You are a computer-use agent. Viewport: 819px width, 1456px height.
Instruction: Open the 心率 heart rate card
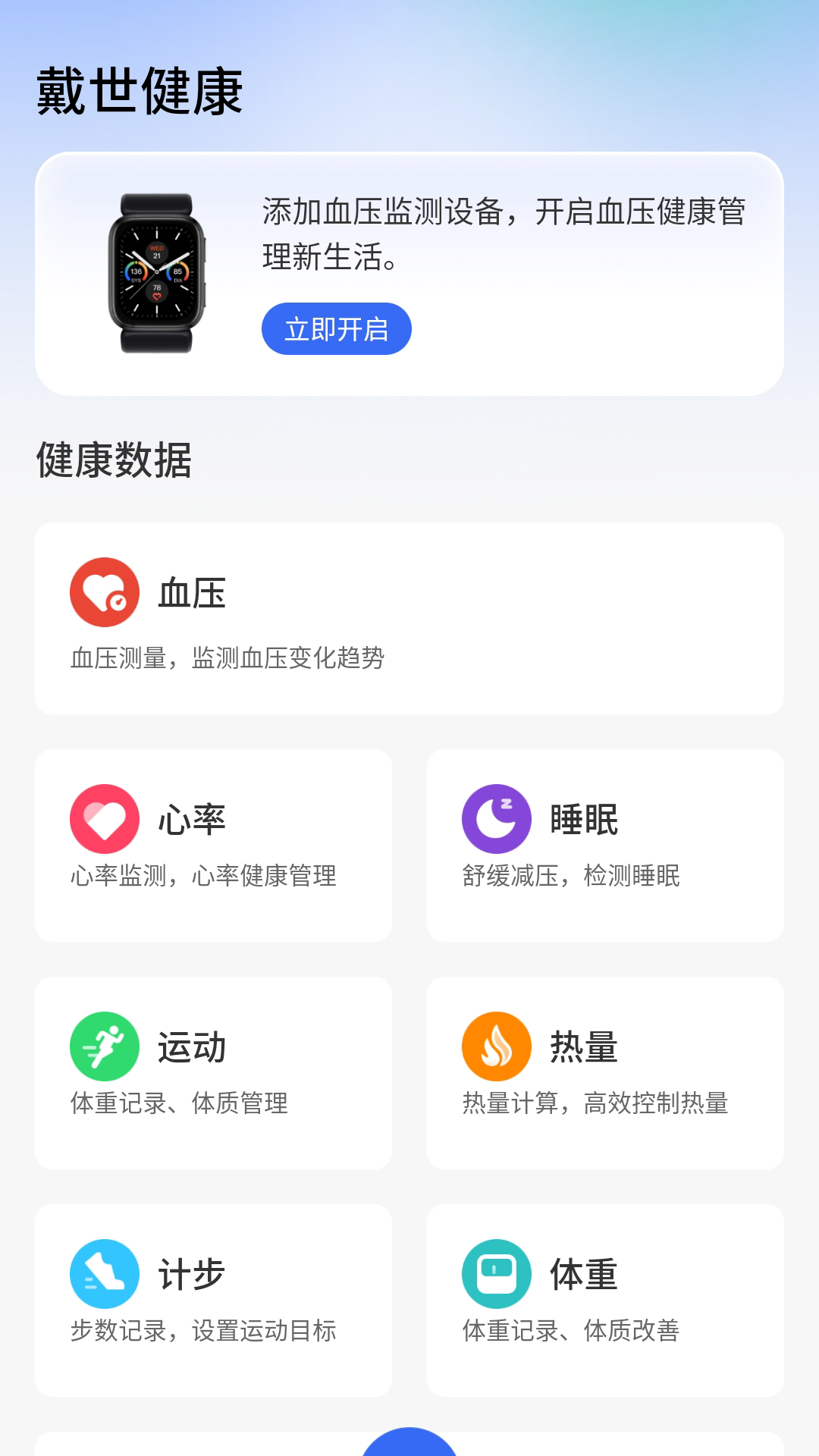pos(215,846)
